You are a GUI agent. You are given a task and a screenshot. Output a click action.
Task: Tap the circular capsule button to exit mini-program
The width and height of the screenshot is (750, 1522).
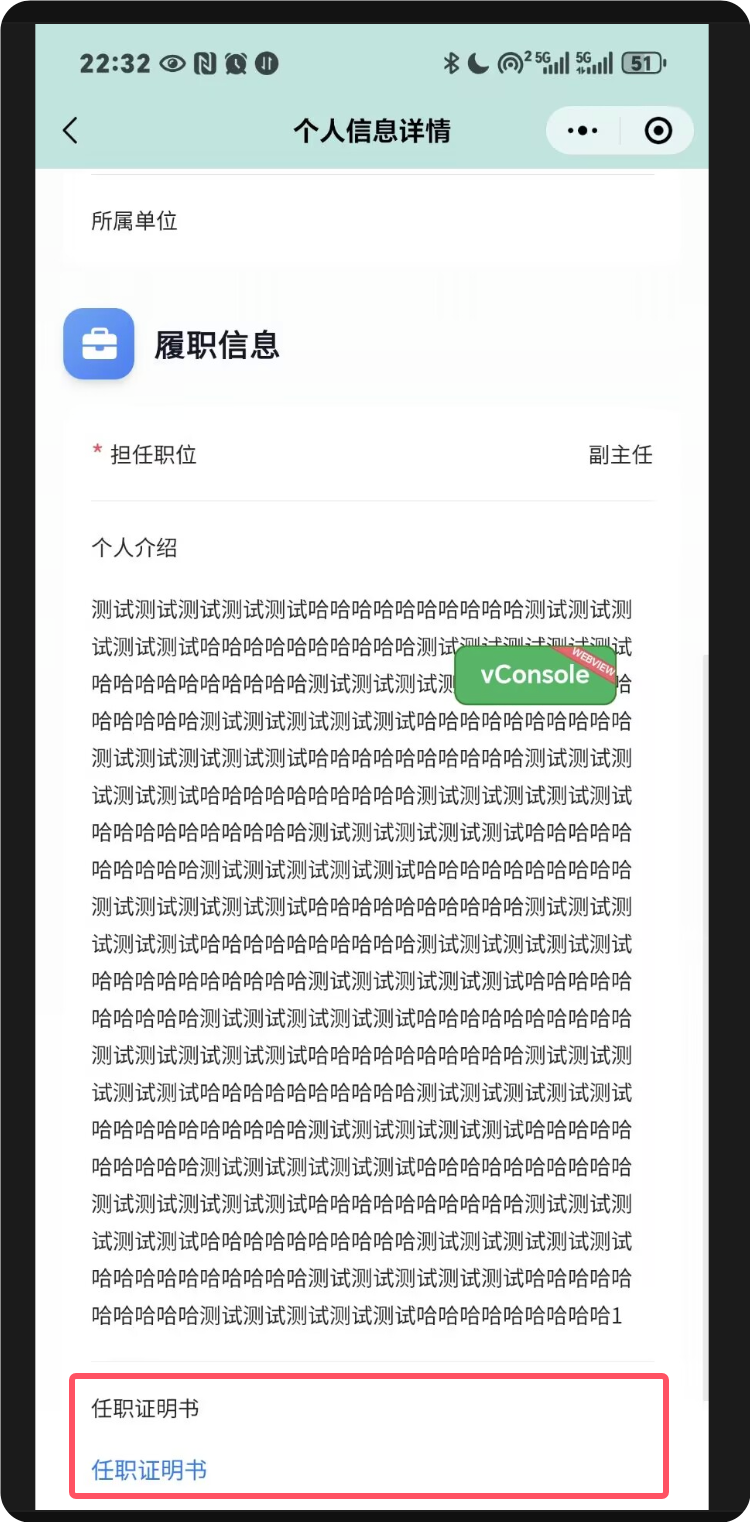[658, 130]
